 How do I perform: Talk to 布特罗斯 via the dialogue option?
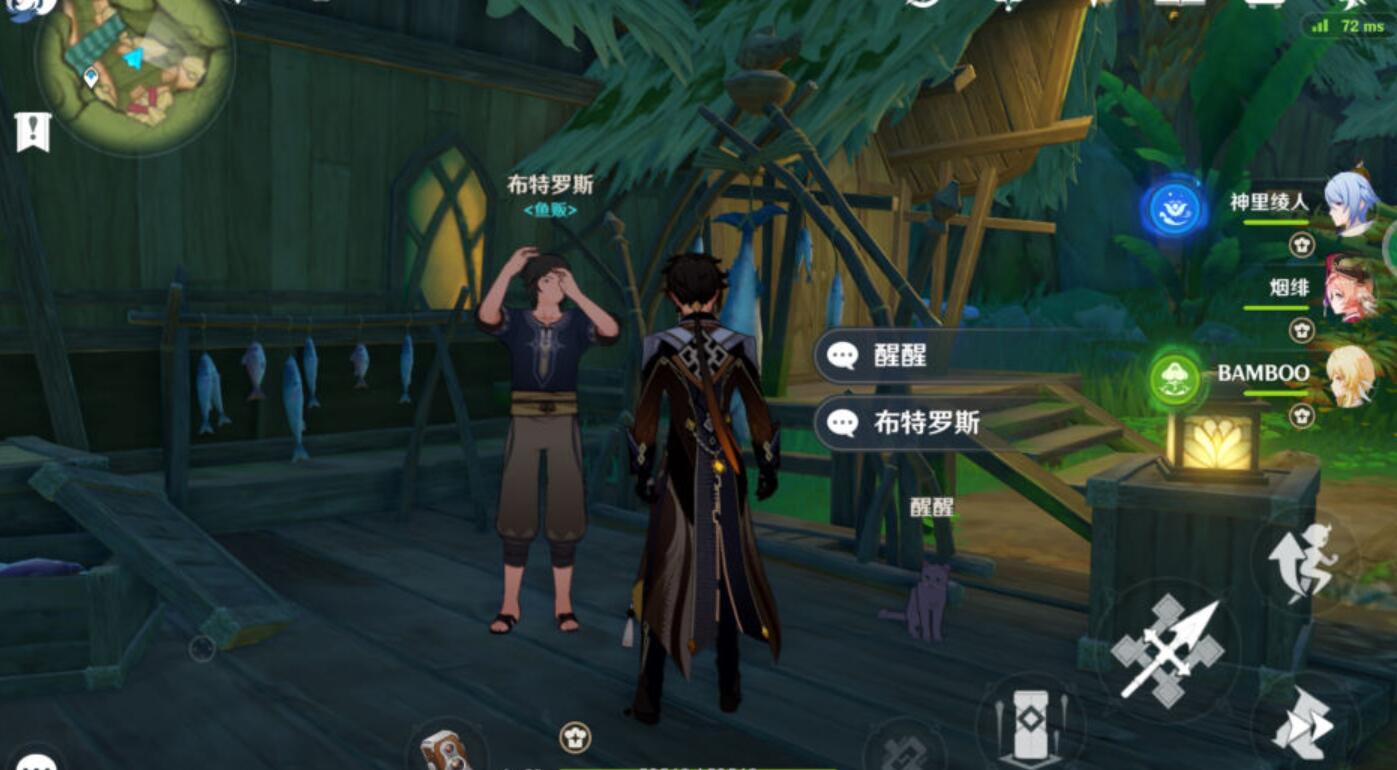coord(898,423)
